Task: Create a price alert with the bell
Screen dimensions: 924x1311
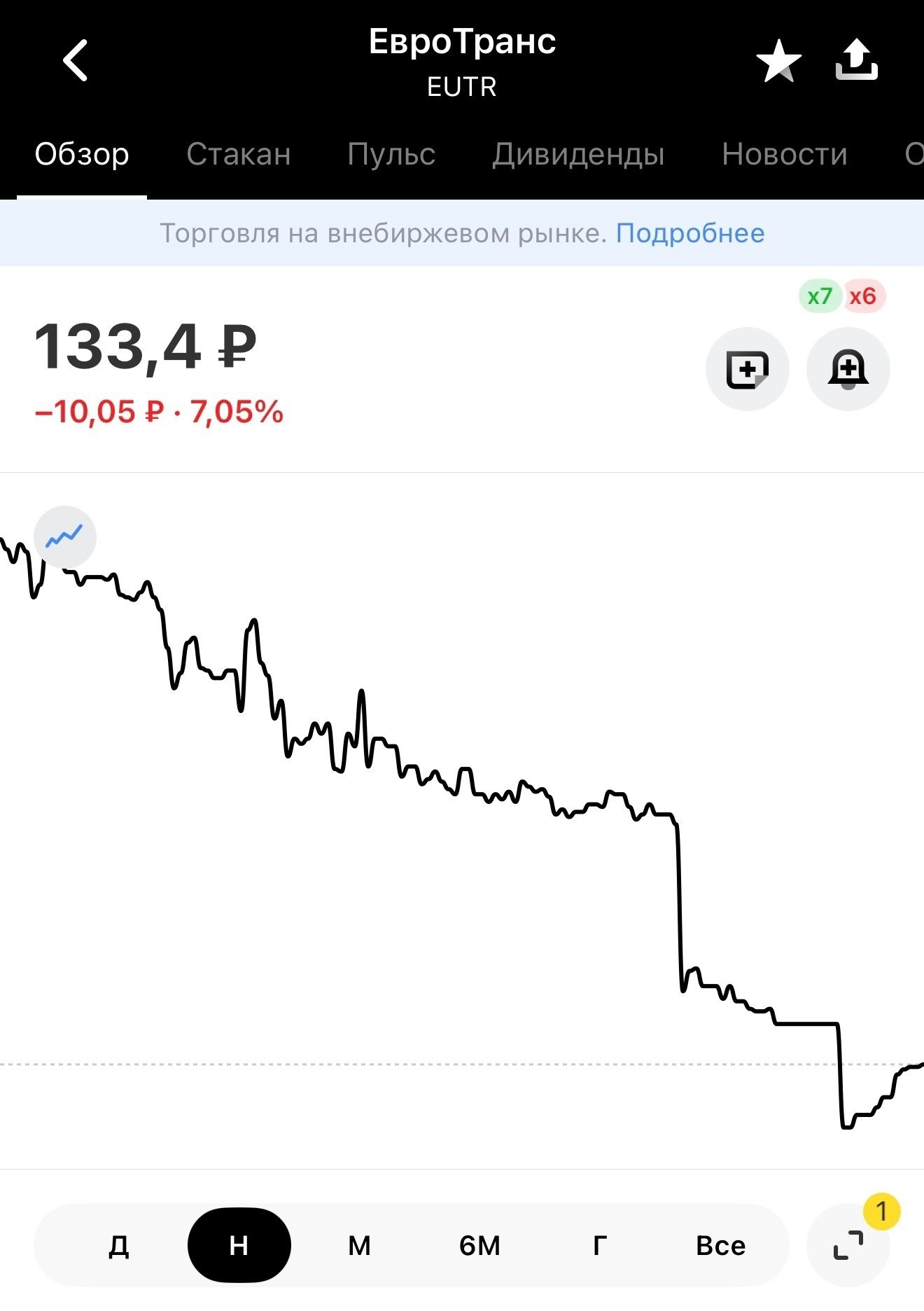Action: click(848, 369)
